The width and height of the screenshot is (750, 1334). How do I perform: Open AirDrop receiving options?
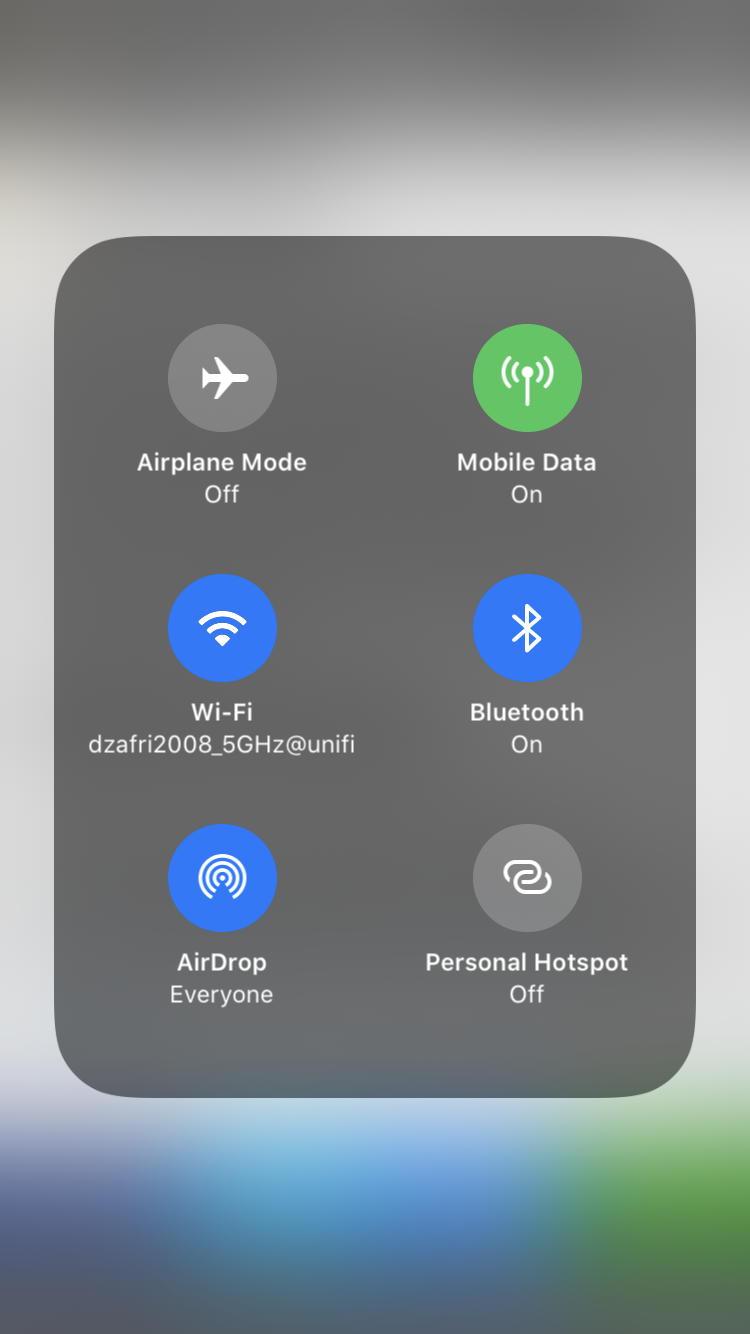222,878
